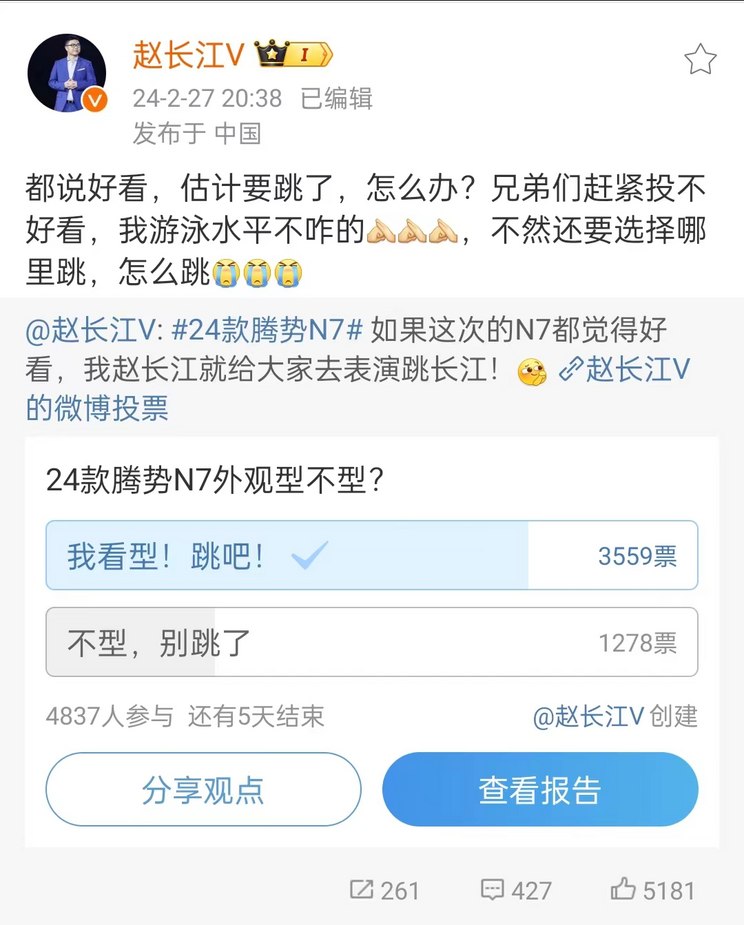744x925 pixels.
Task: Click the orange V verification badge on avatar
Action: [x=93, y=100]
